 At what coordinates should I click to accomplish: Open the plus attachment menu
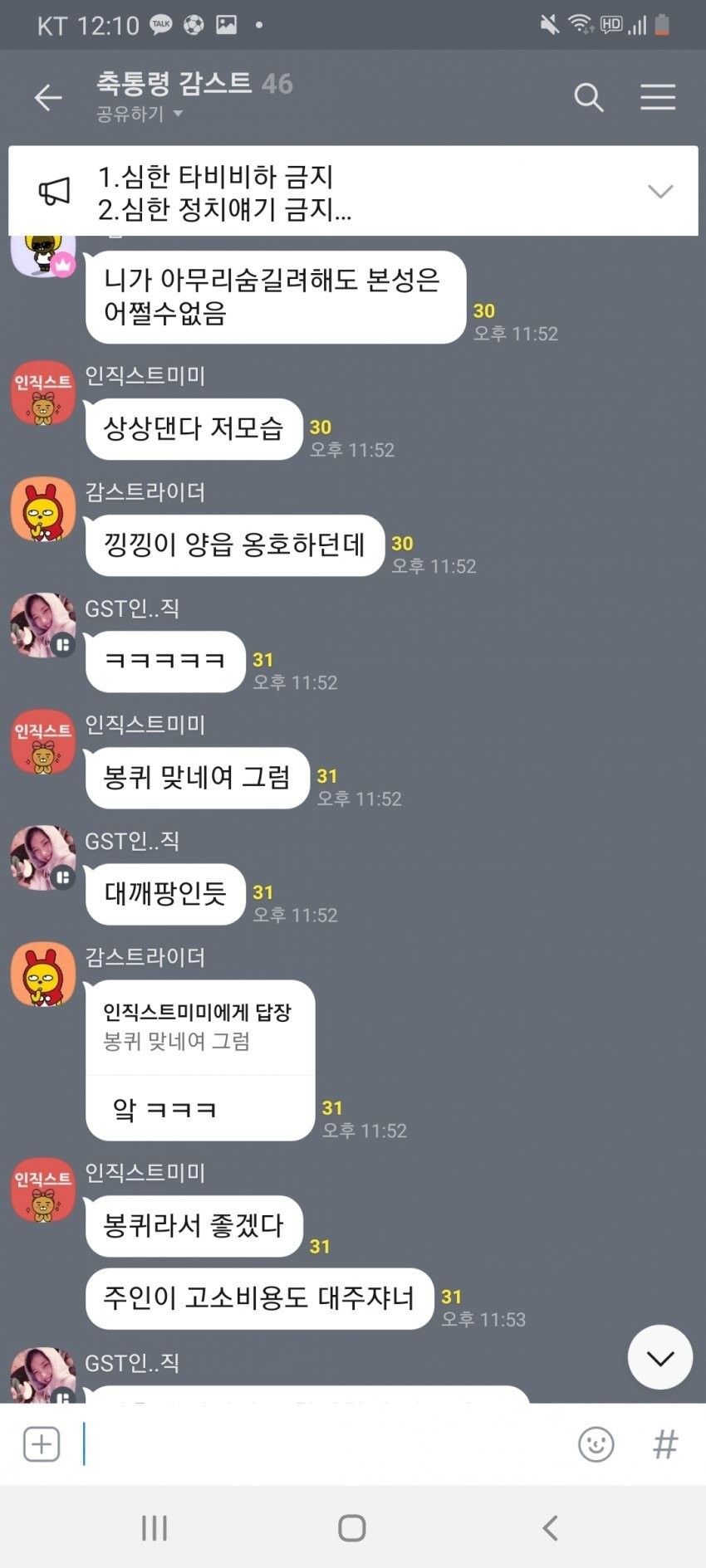pos(42,1444)
